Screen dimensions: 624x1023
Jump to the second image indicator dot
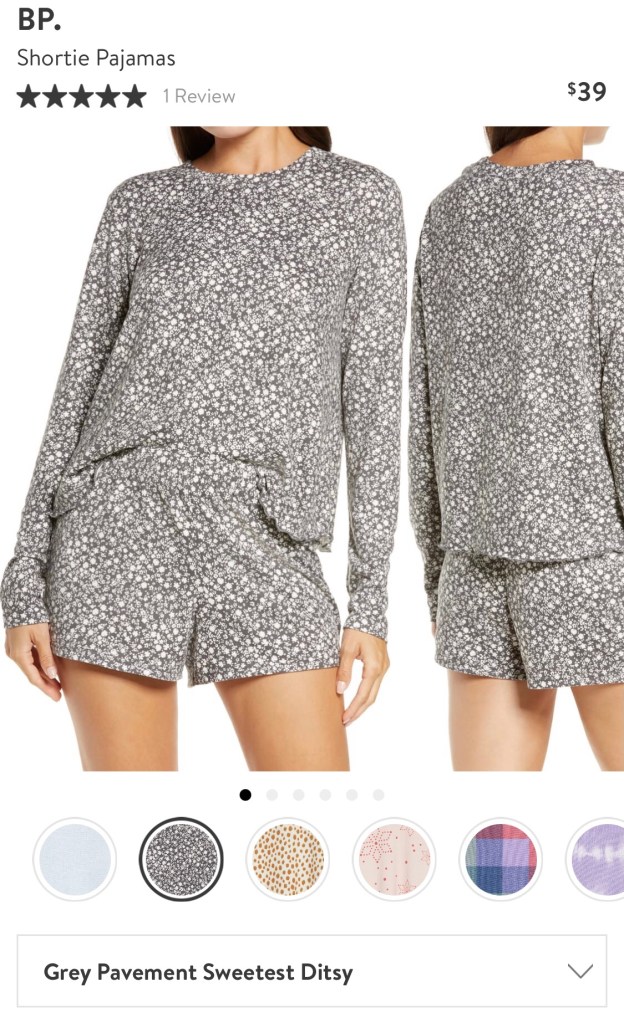272,795
